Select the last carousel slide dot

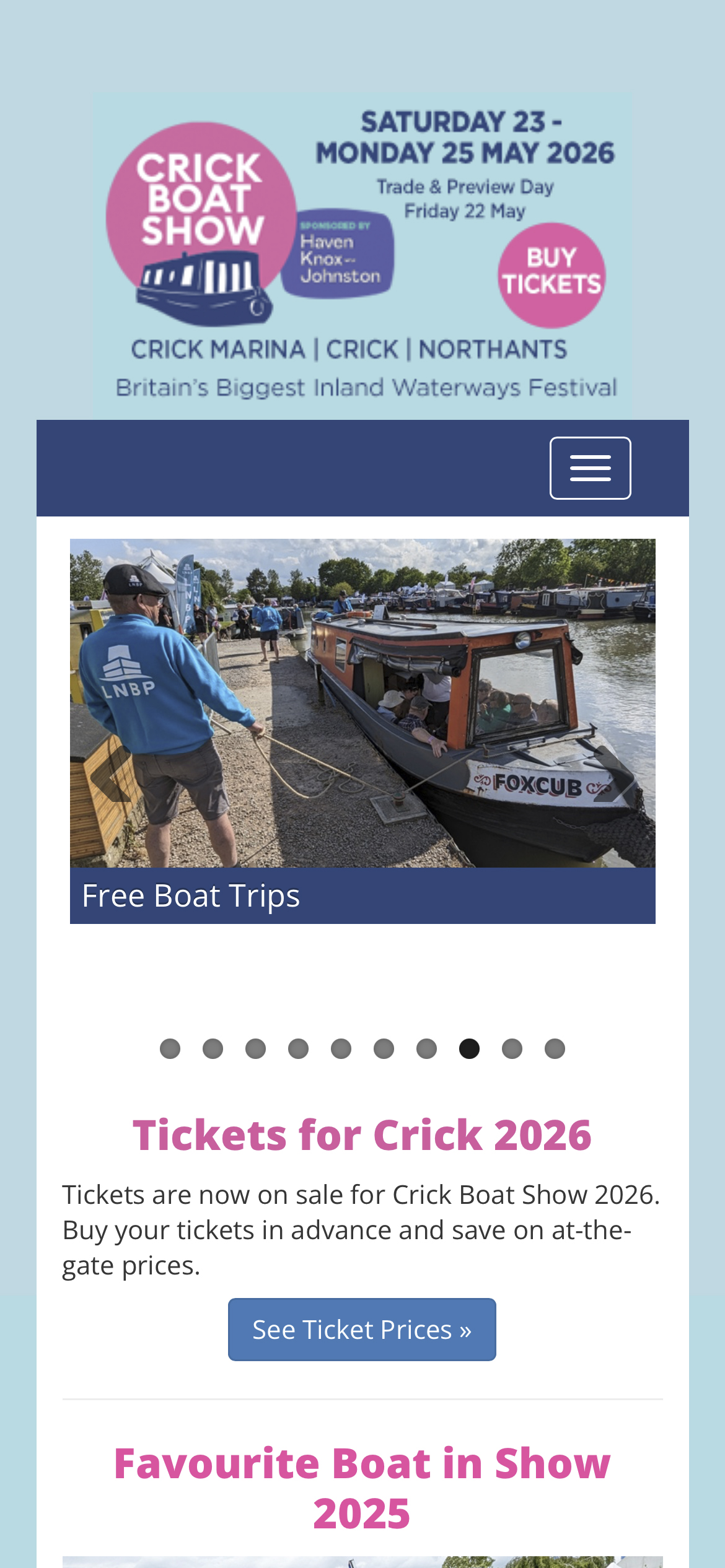pyautogui.click(x=555, y=1048)
